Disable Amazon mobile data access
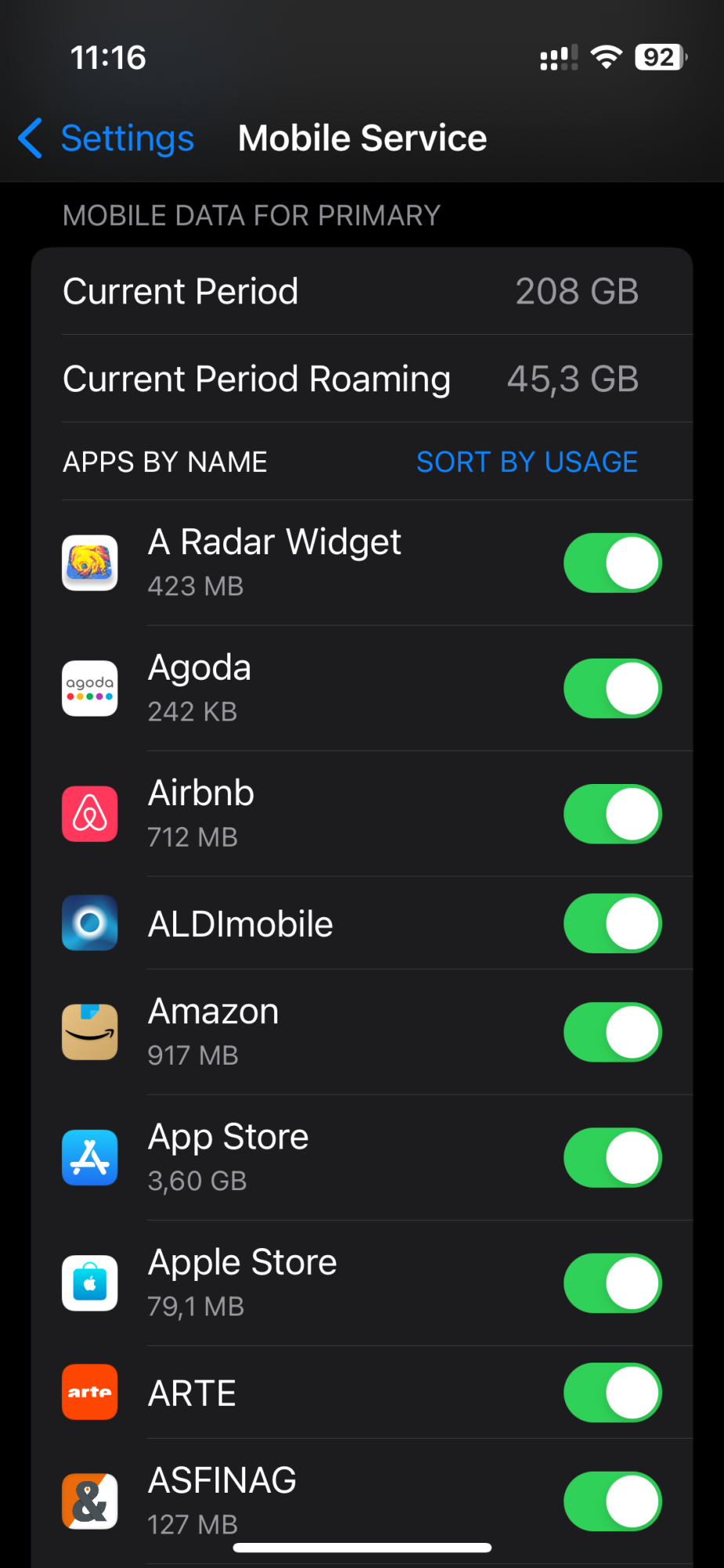Image resolution: width=724 pixels, height=1568 pixels. point(612,1033)
